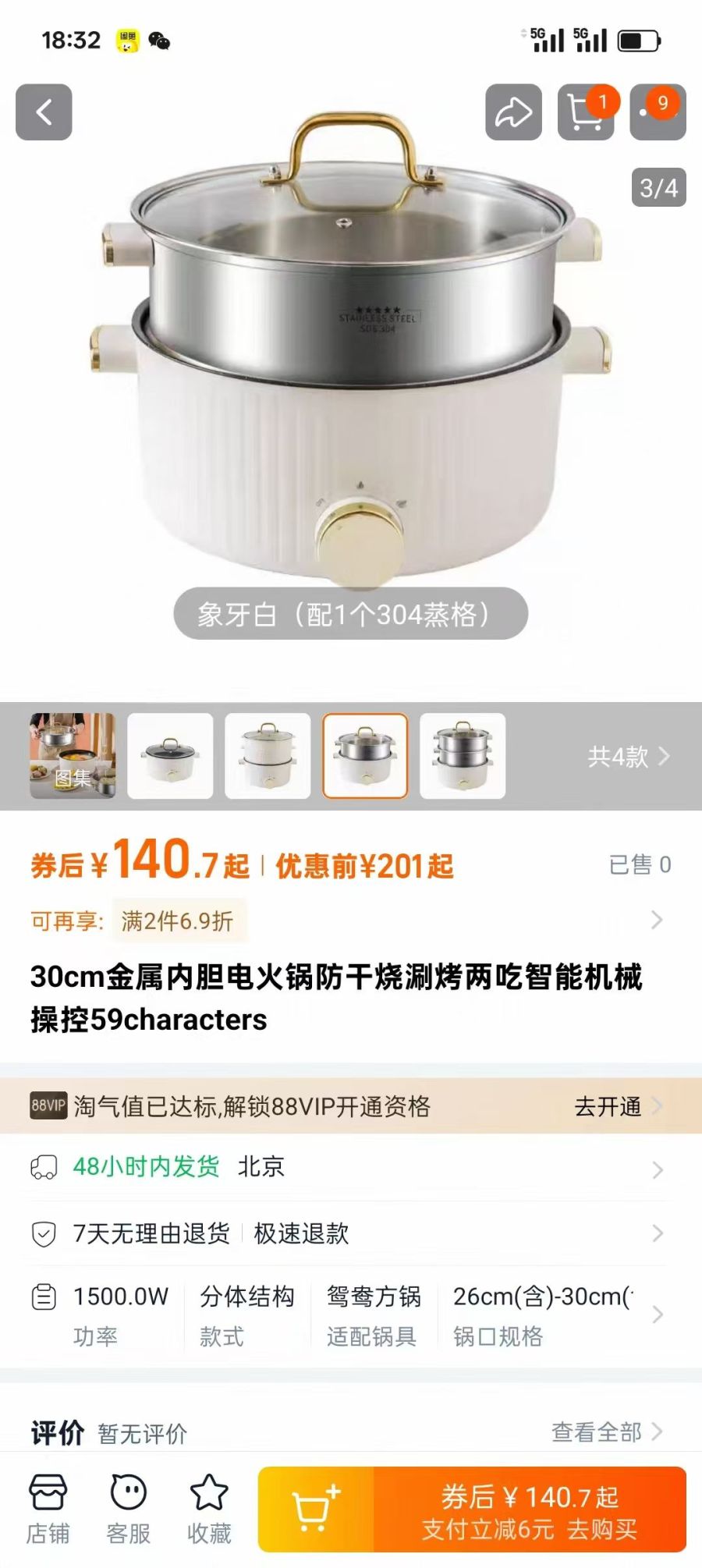
Task: Add product to 收藏 favorites
Action: tap(209, 1509)
